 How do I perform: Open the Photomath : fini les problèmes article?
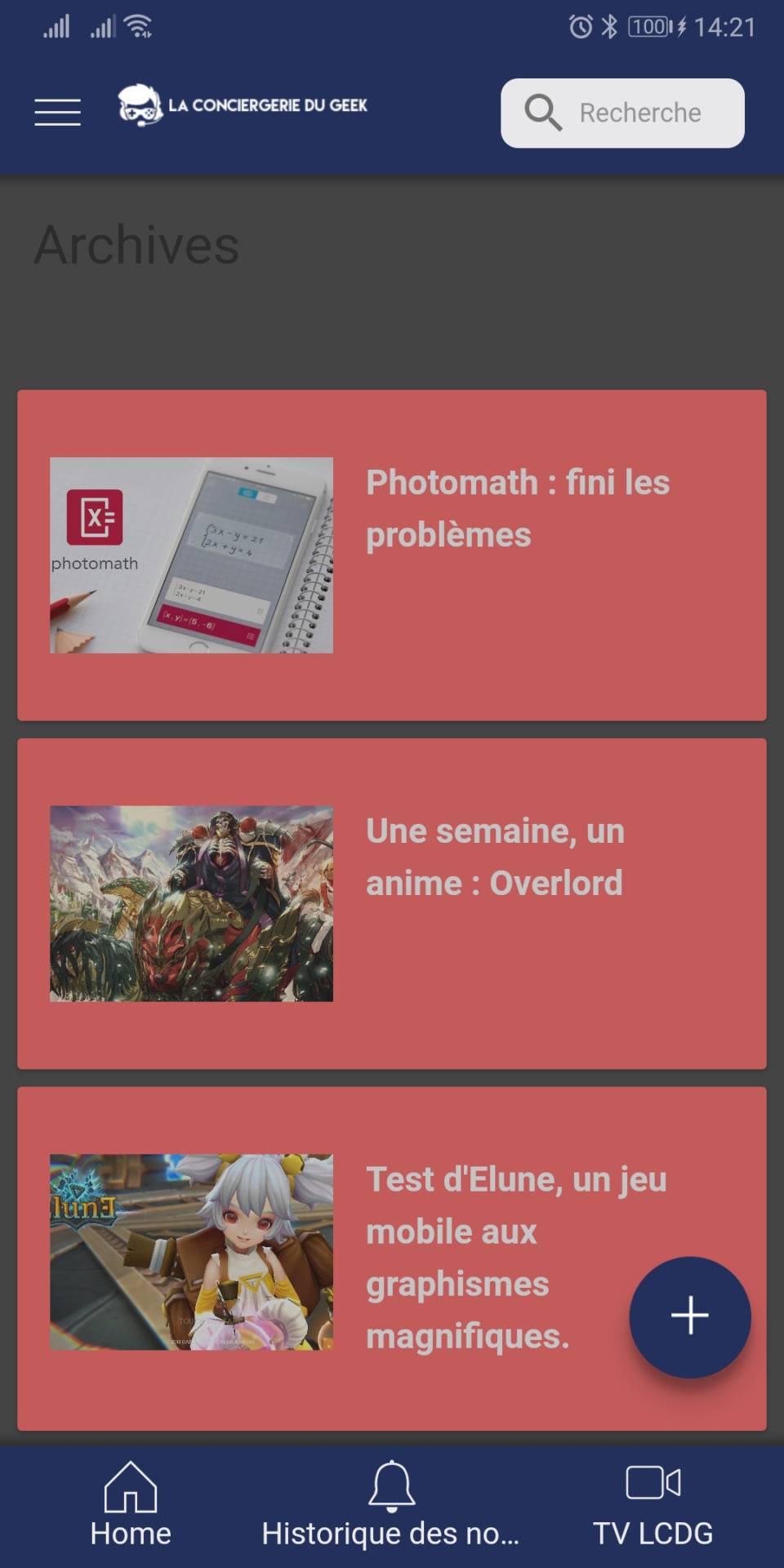pyautogui.click(x=392, y=555)
